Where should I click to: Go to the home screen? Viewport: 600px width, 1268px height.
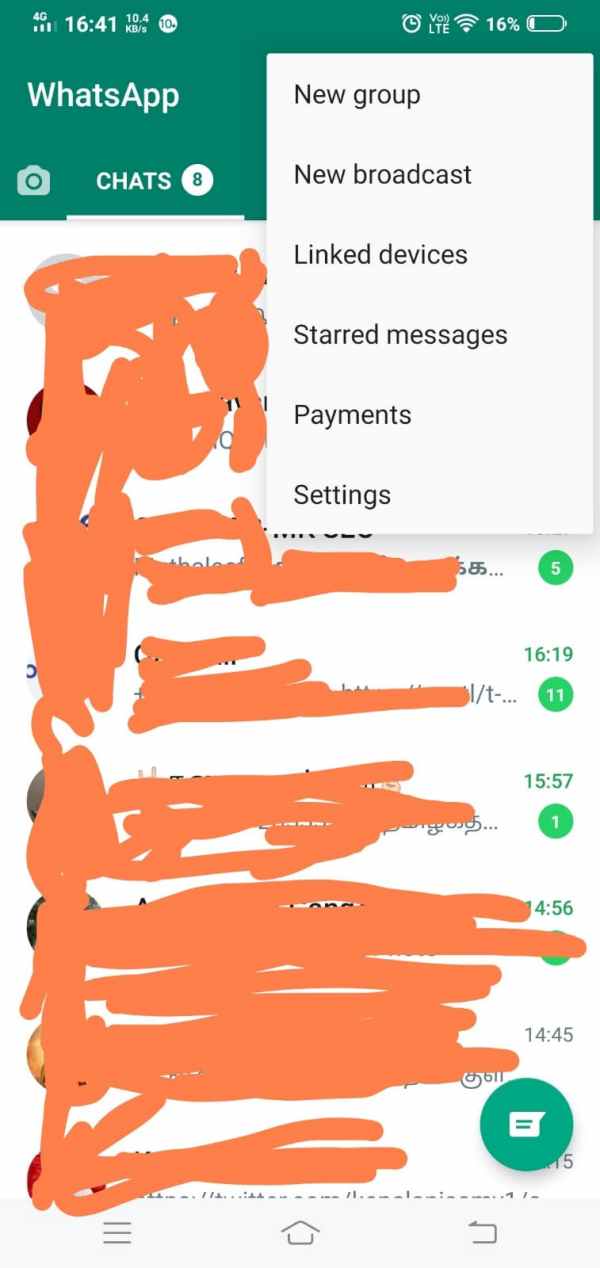point(301,1232)
